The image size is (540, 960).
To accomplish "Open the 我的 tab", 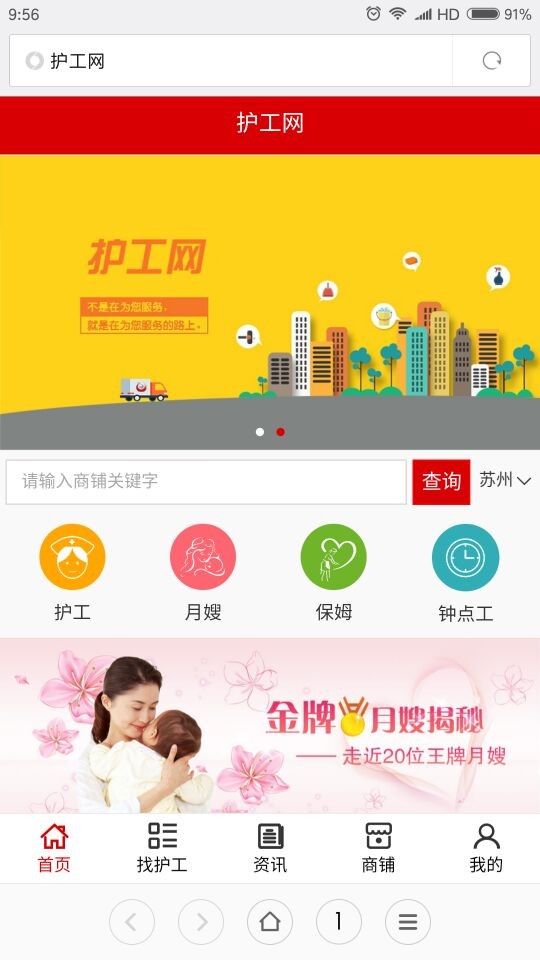I will (x=486, y=848).
